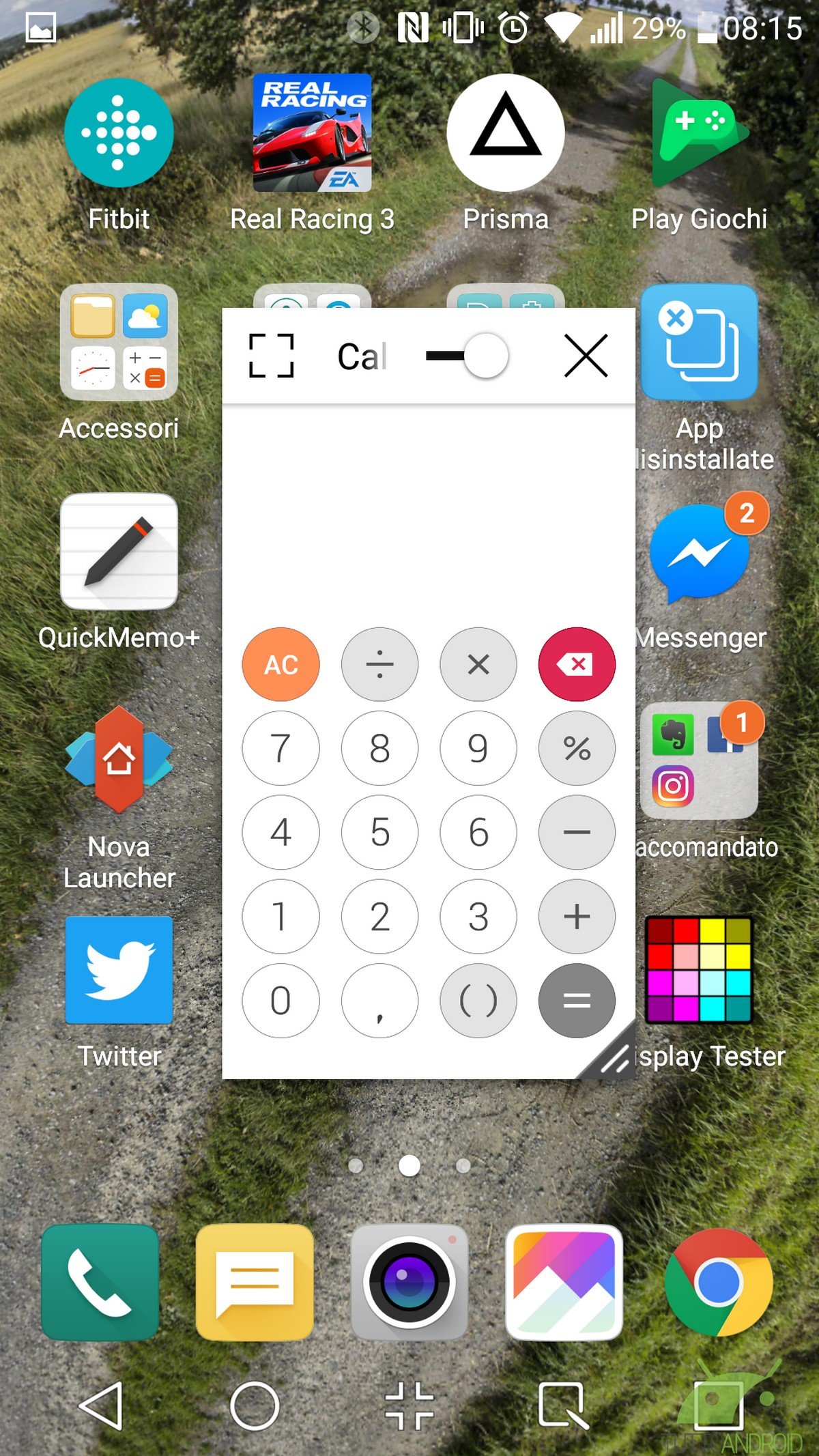The image size is (819, 1456).
Task: Launch Real Racing 3
Action: click(312, 154)
